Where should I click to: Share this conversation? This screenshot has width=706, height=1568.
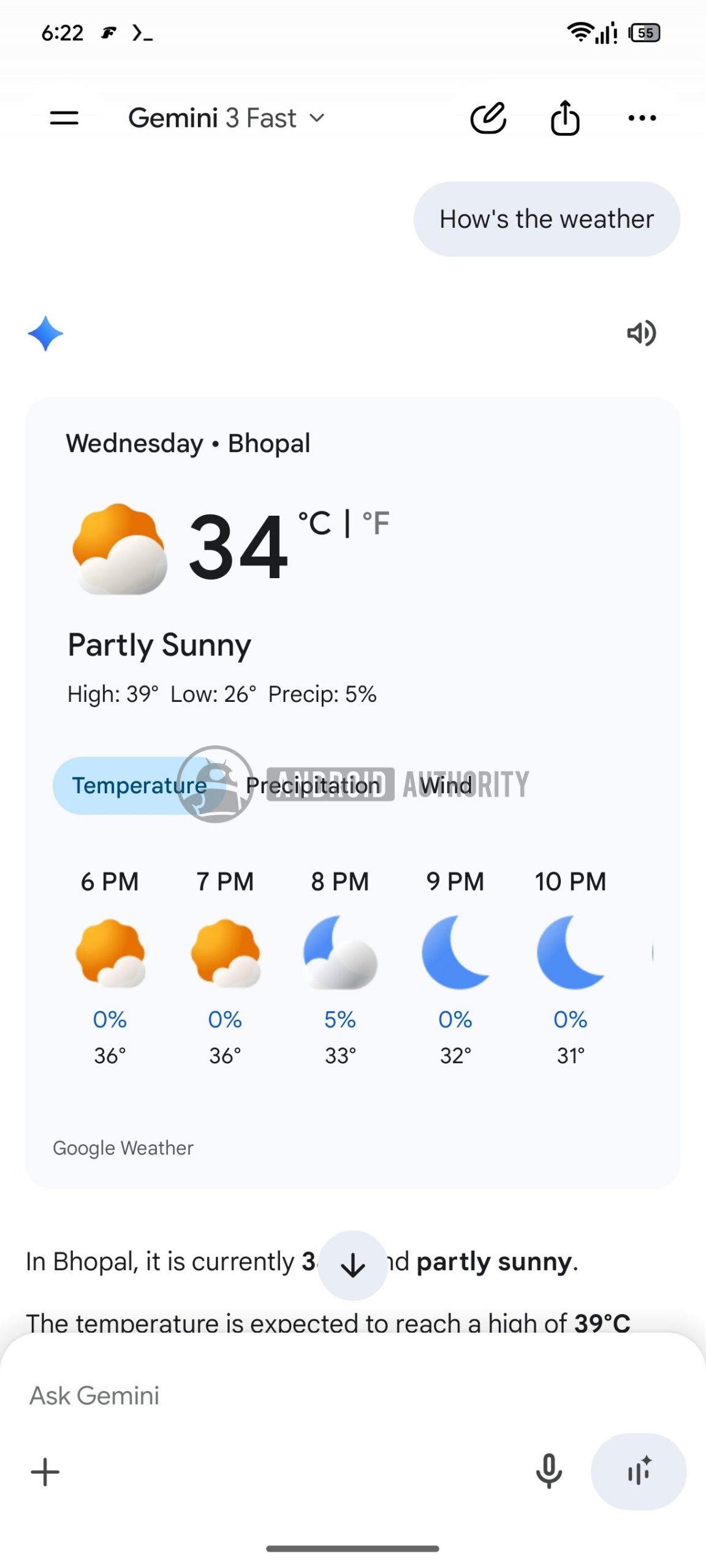point(564,118)
